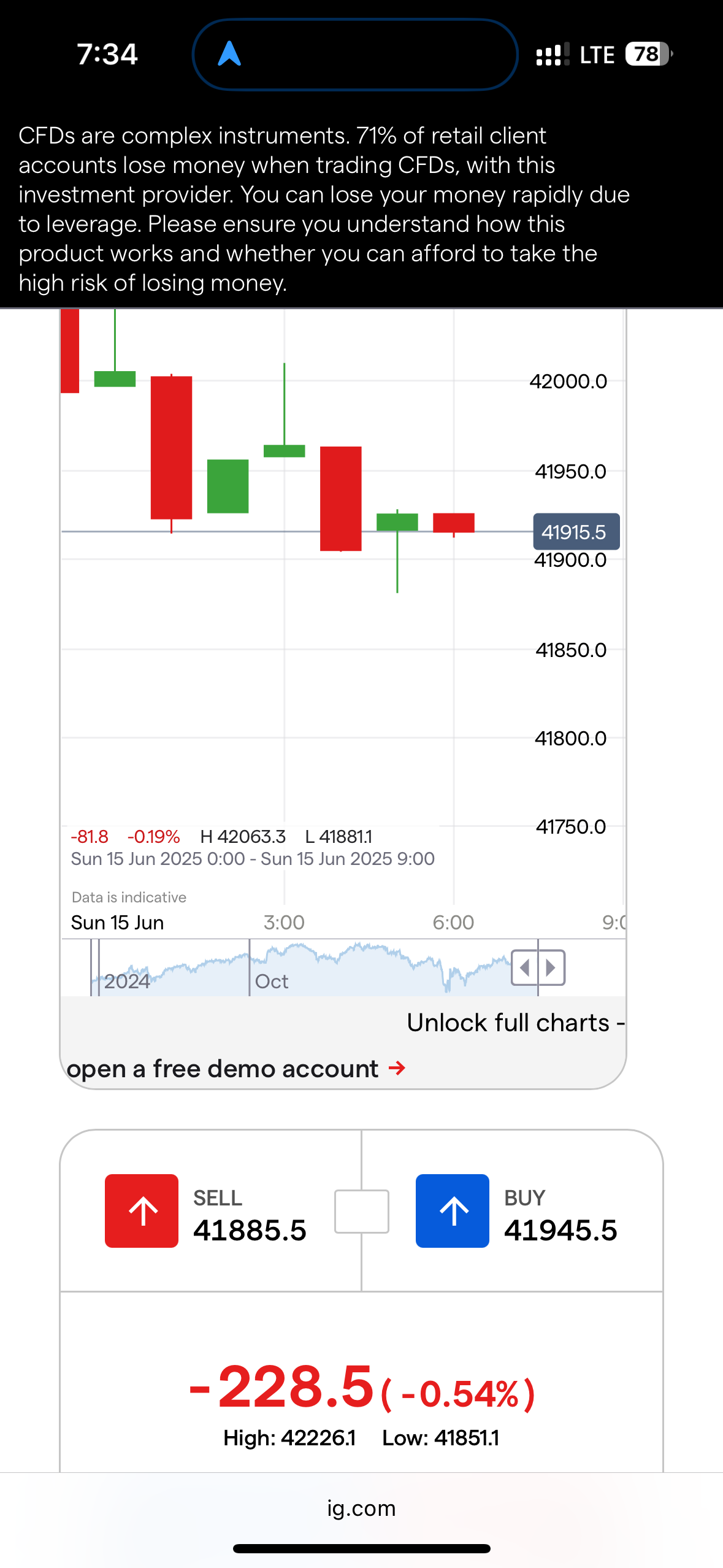Tap the red SELL button at 41885.5

click(142, 1210)
